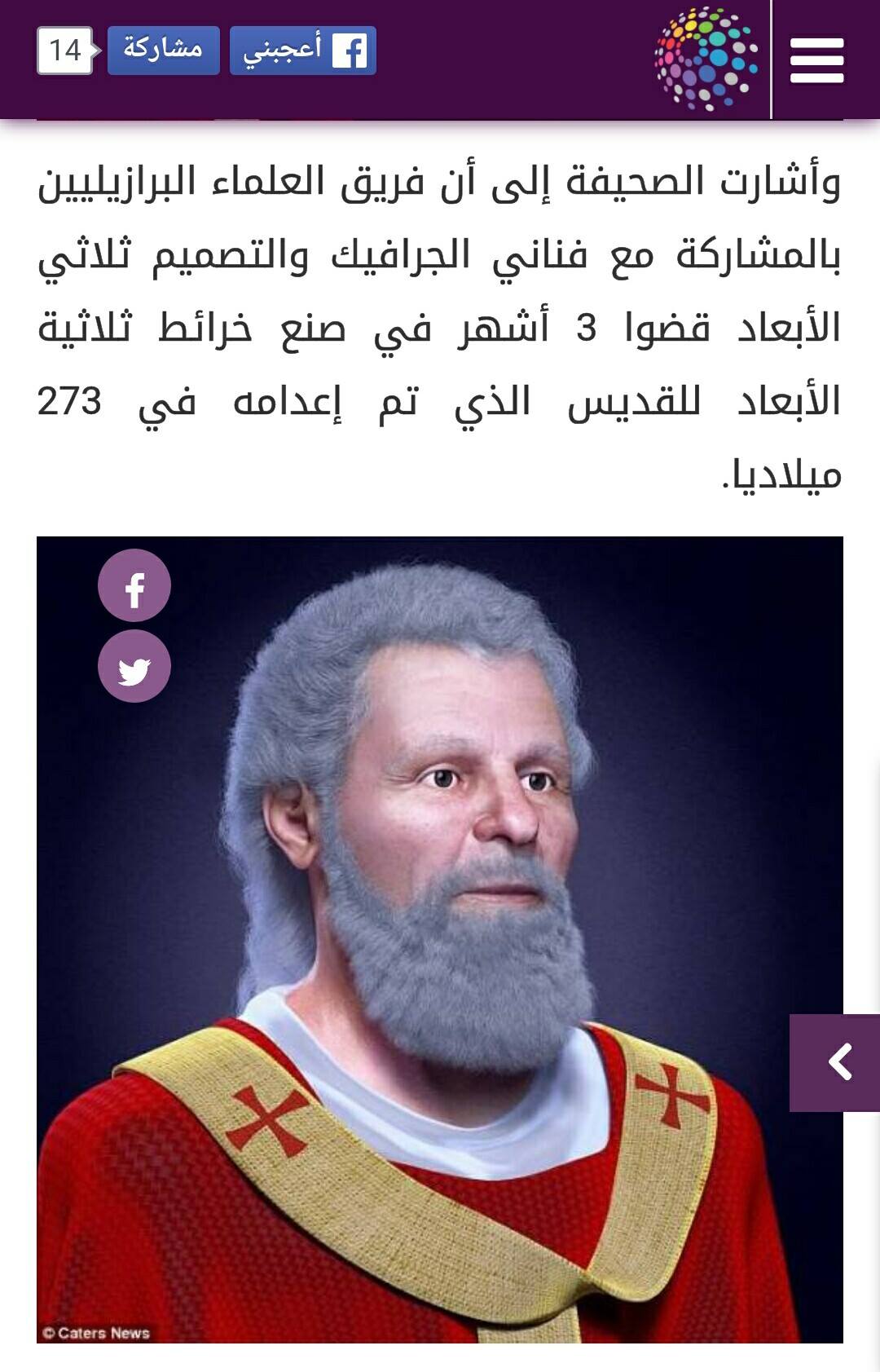Open the saint reconstruction image
The height and width of the screenshot is (1372, 880).
coord(440,937)
